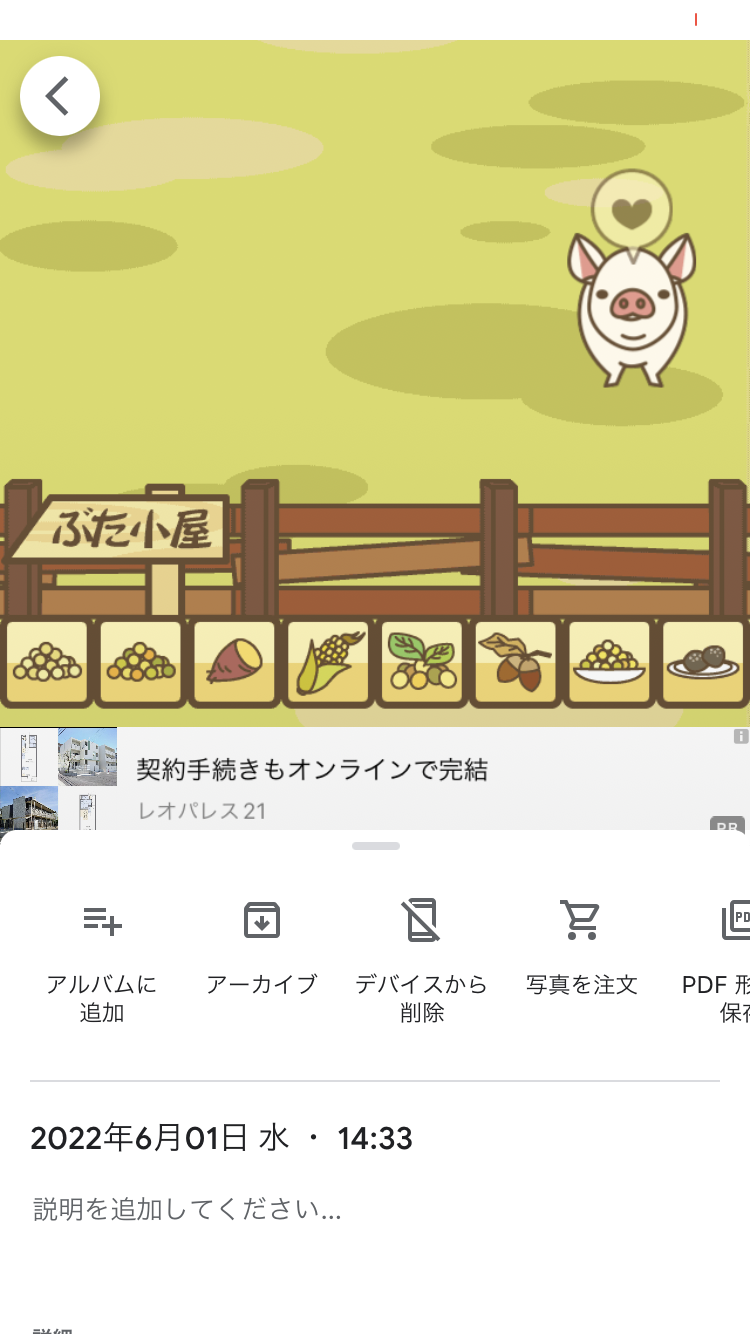Add a description in 説明を追加してください field

[375, 1210]
